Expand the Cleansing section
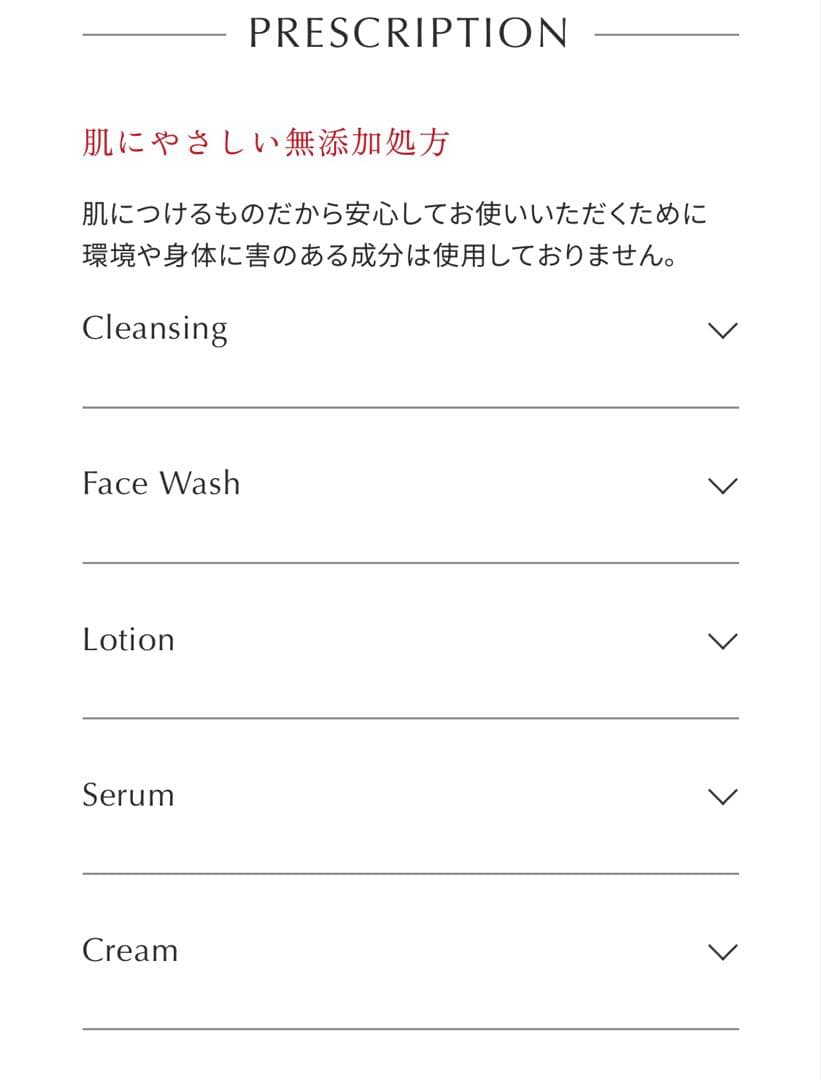The width and height of the screenshot is (821, 1080). point(721,330)
